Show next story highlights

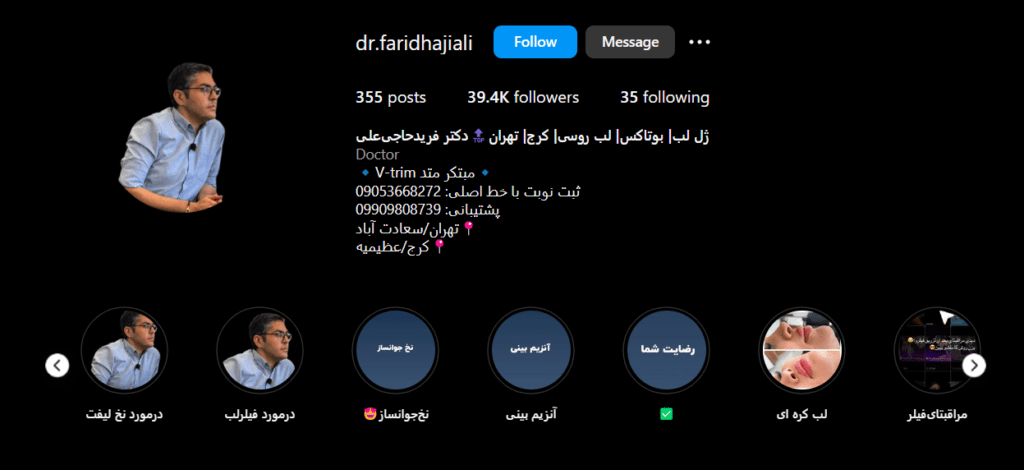(x=974, y=366)
